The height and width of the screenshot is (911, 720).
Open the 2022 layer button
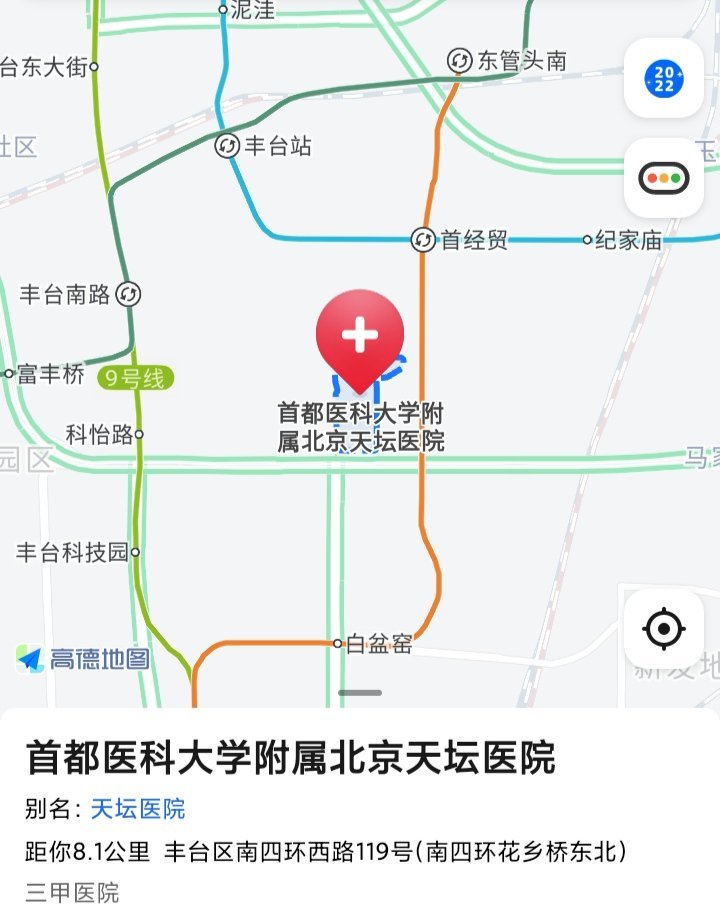664,78
